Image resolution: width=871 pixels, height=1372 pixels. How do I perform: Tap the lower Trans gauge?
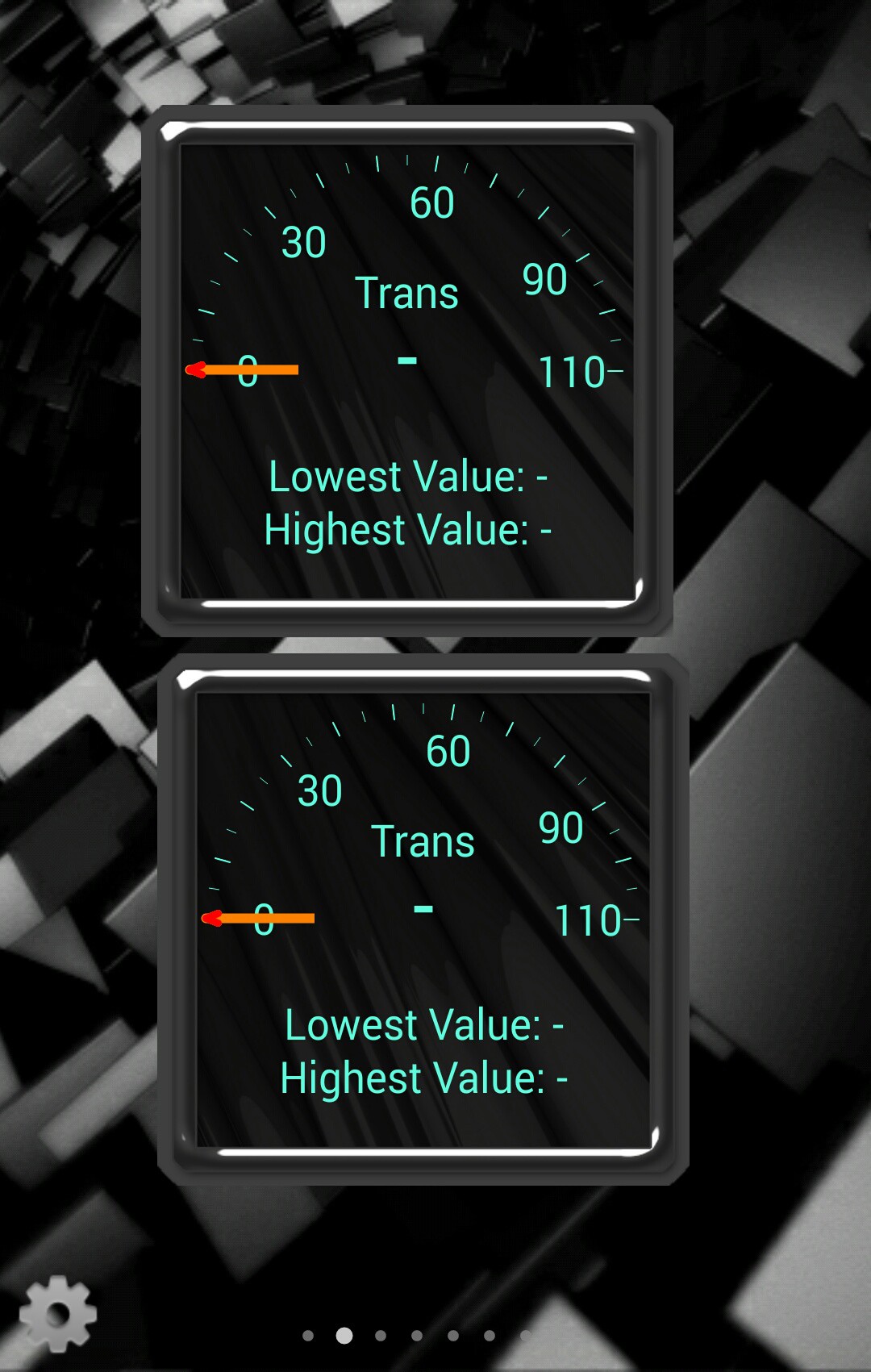(423, 920)
